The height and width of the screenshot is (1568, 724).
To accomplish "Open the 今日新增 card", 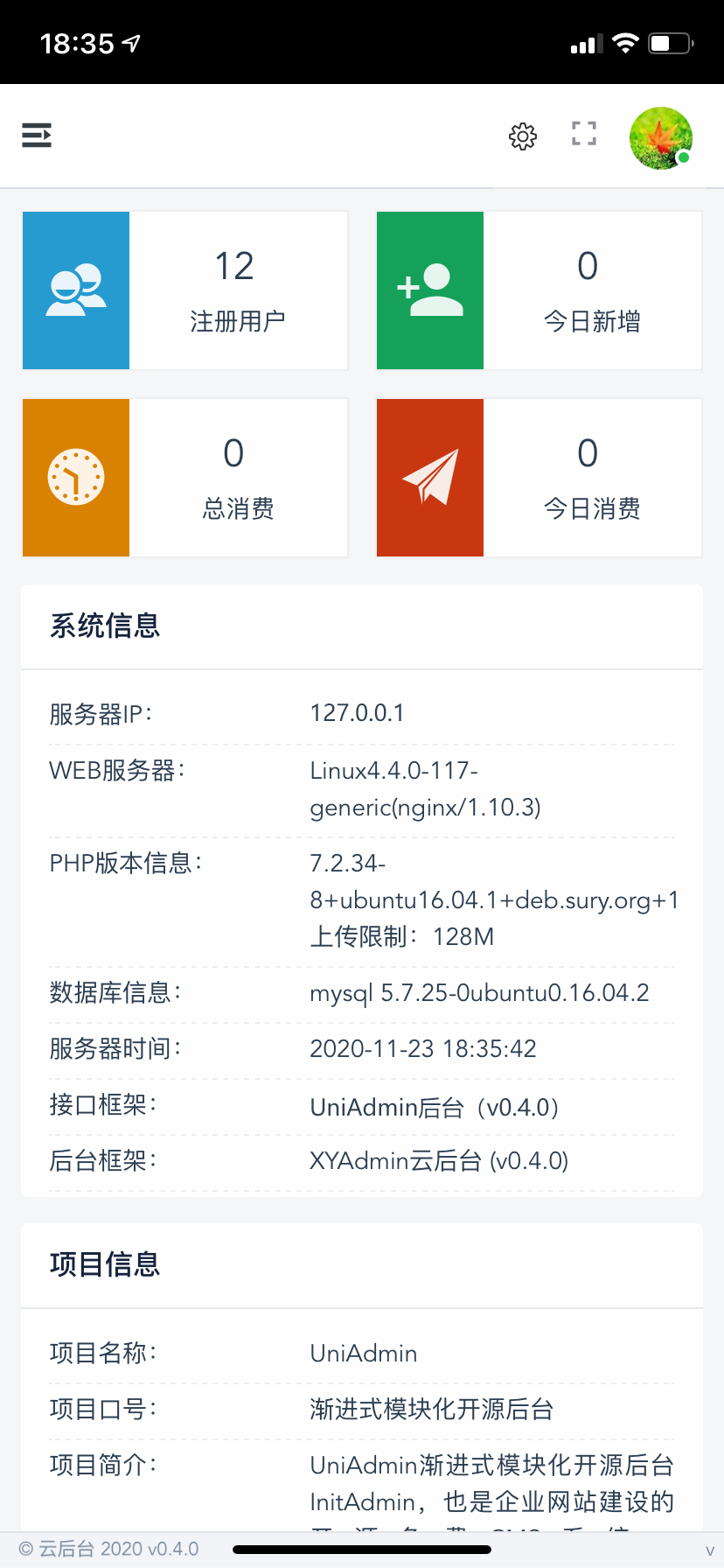I will [540, 290].
